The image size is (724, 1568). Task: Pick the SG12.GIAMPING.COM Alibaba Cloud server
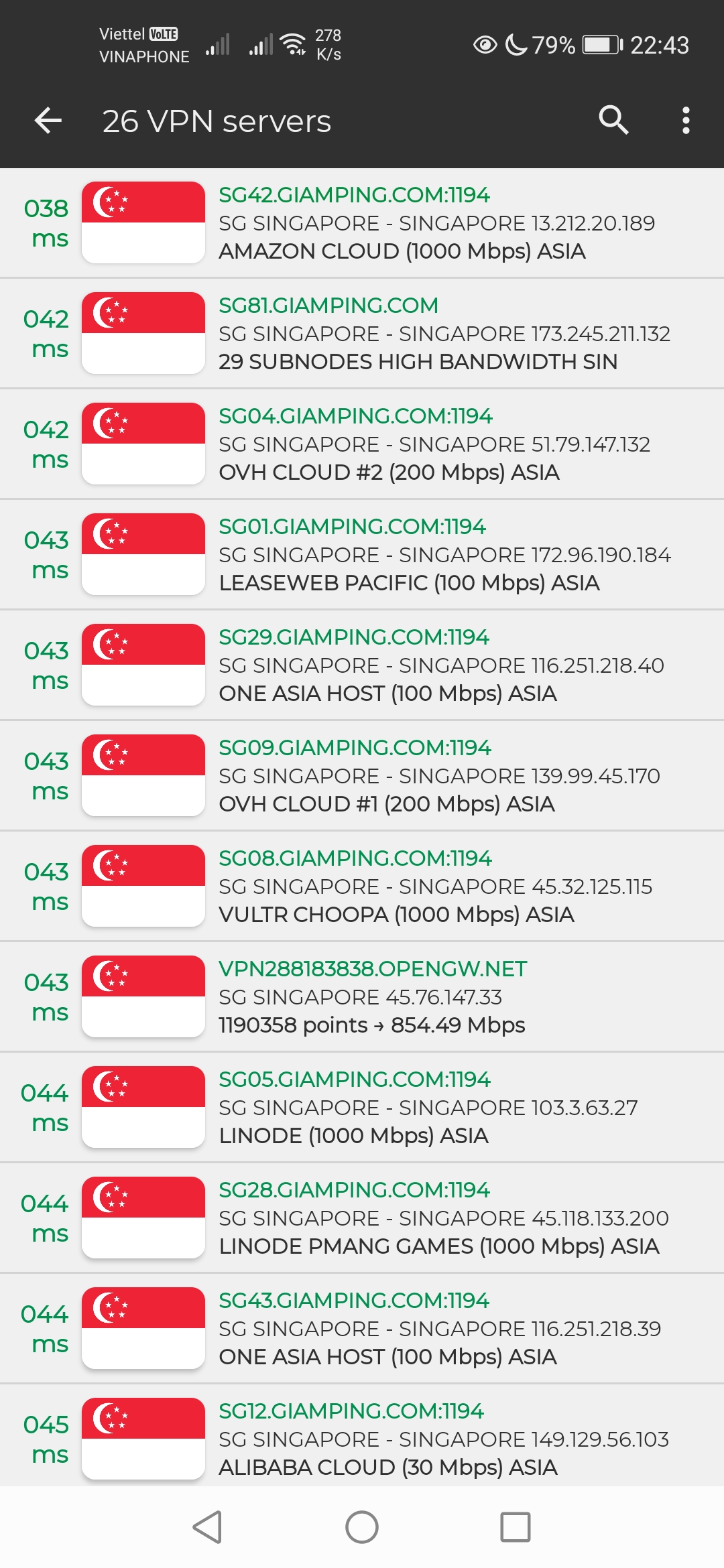[362, 1435]
